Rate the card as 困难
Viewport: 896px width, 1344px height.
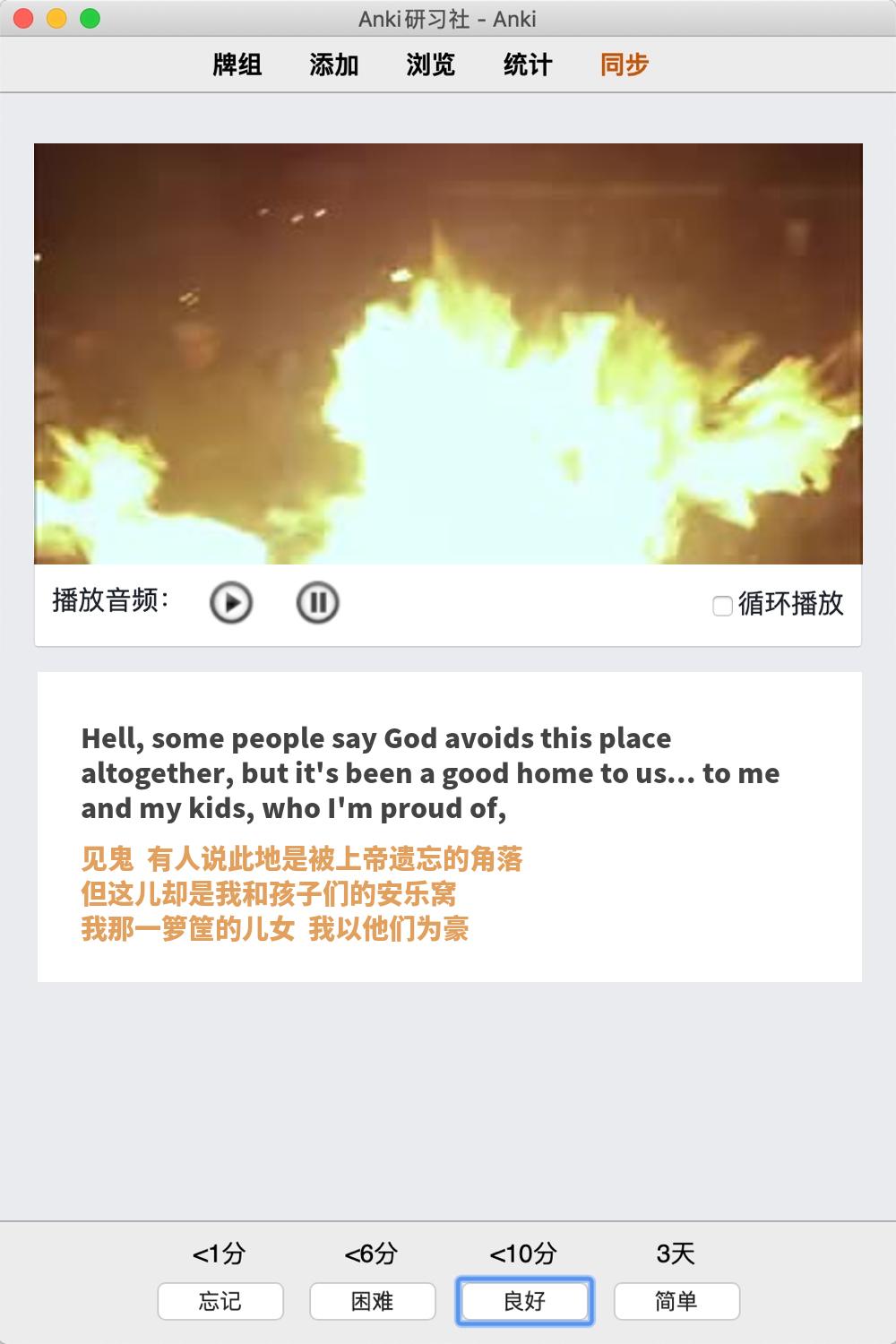373,1301
